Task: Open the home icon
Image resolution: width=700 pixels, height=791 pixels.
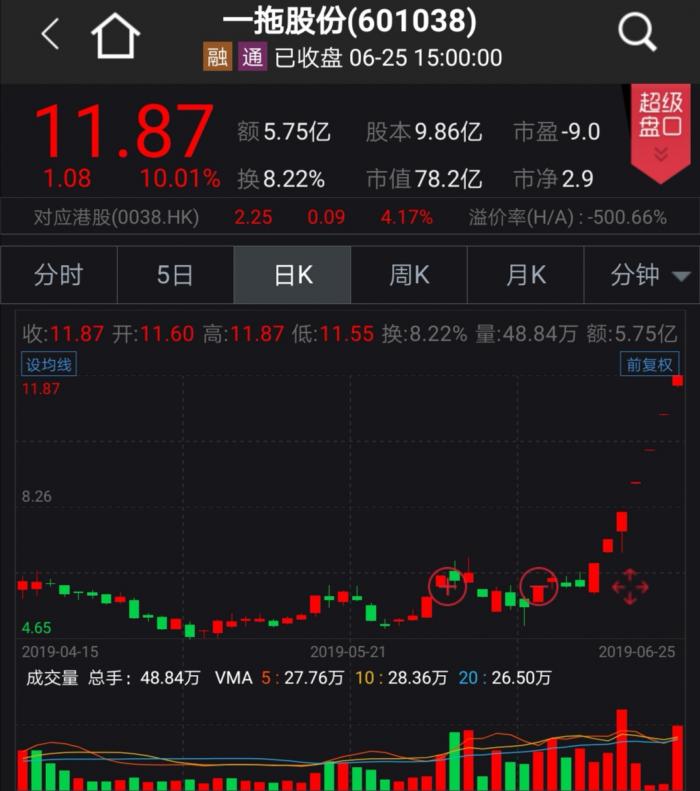Action: point(115,36)
